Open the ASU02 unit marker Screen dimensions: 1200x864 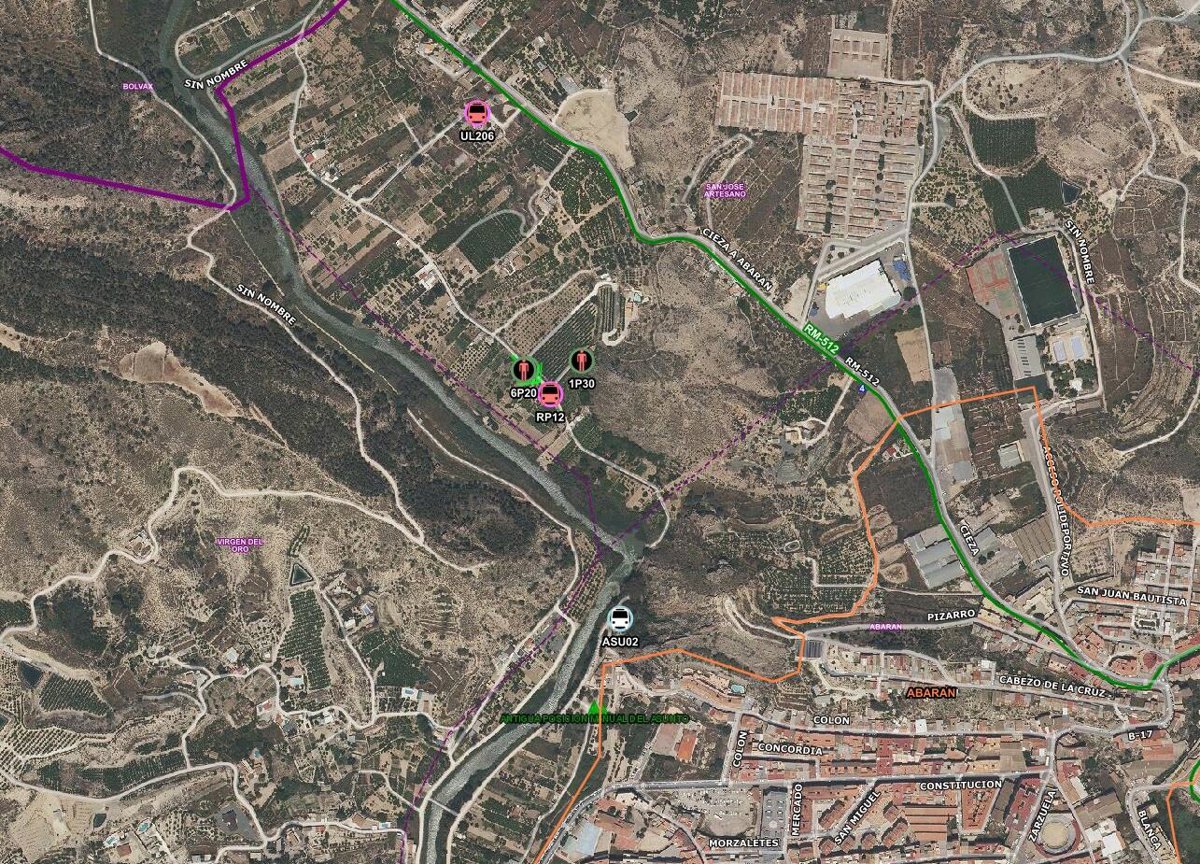pyautogui.click(x=620, y=617)
